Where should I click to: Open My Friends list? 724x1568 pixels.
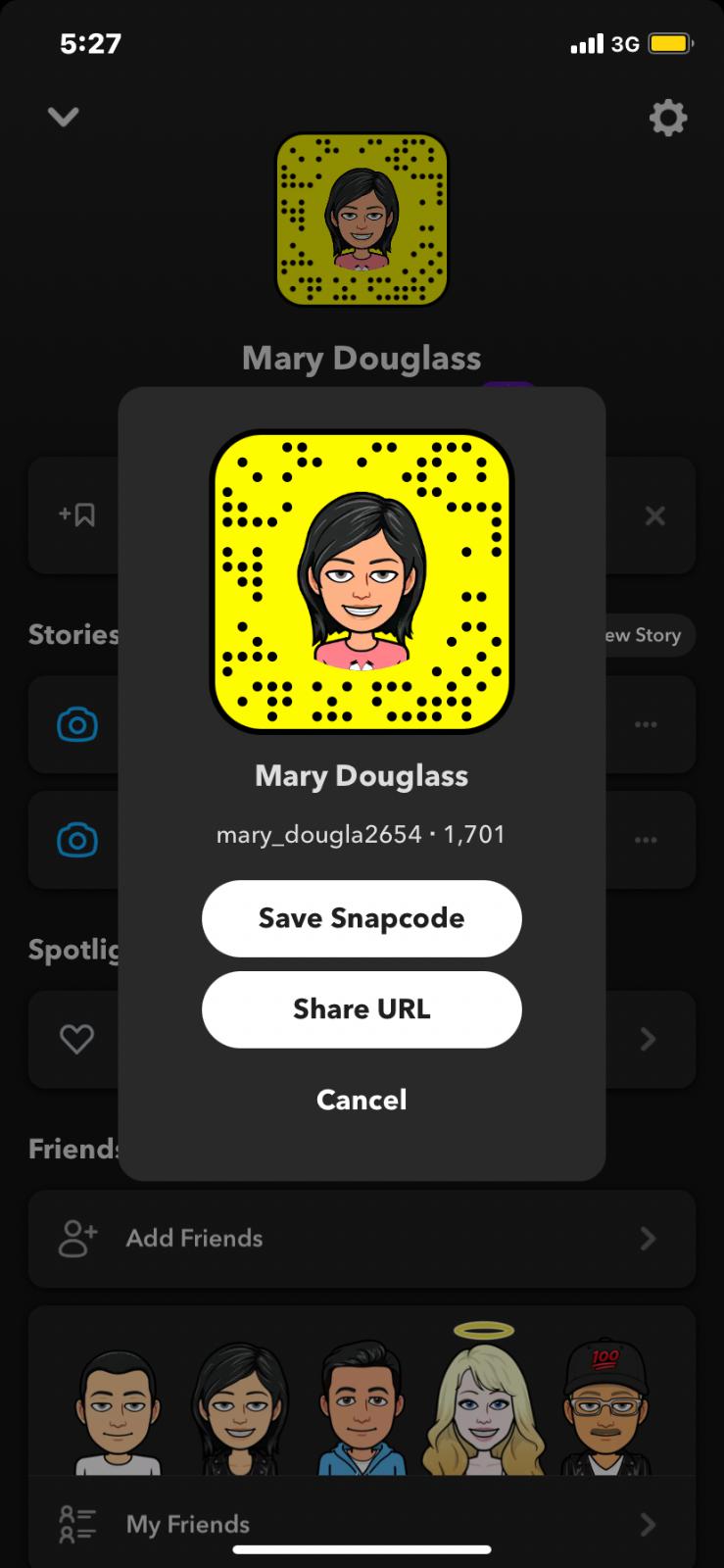coord(361,1524)
